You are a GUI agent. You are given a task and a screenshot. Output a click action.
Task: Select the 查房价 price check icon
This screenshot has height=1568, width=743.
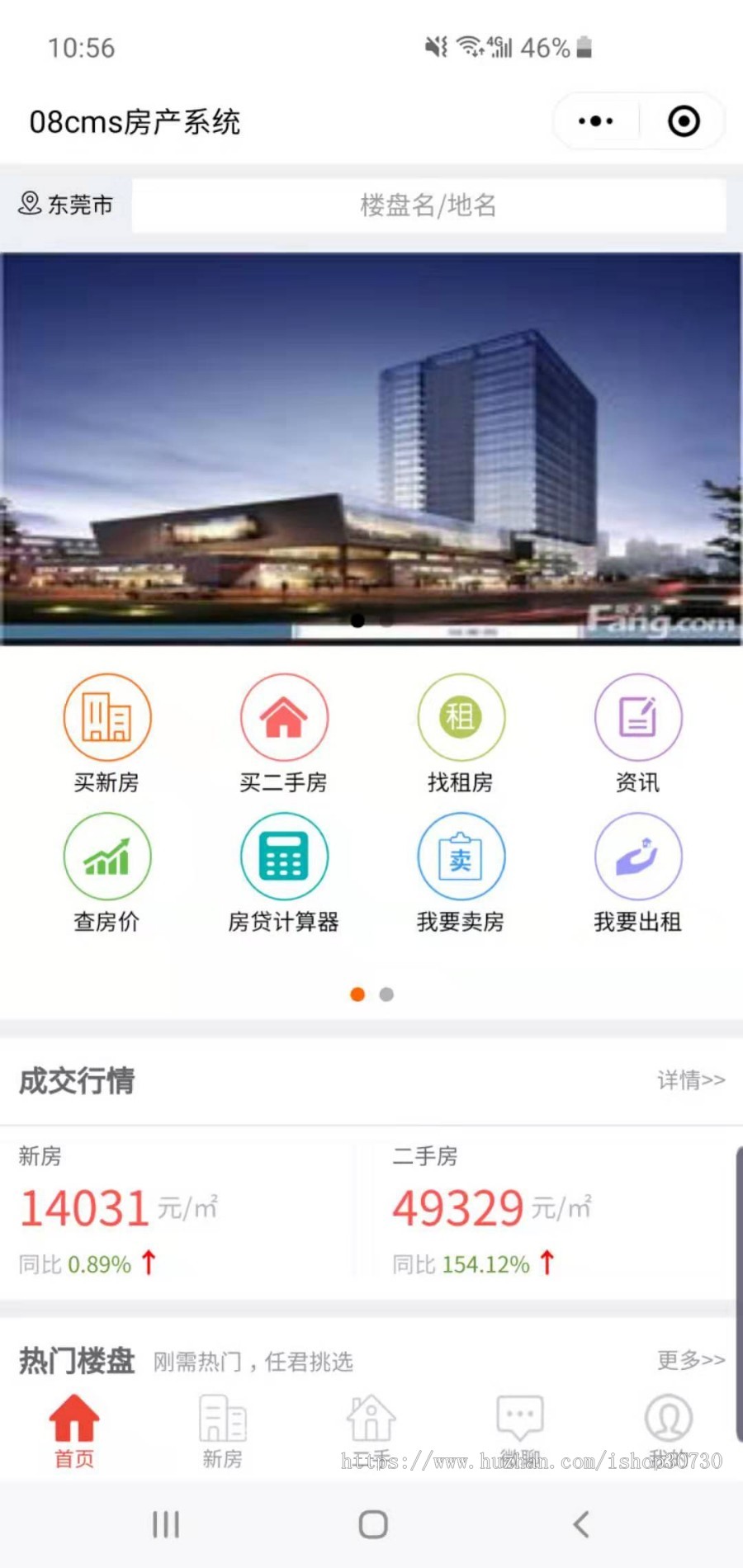click(x=107, y=857)
